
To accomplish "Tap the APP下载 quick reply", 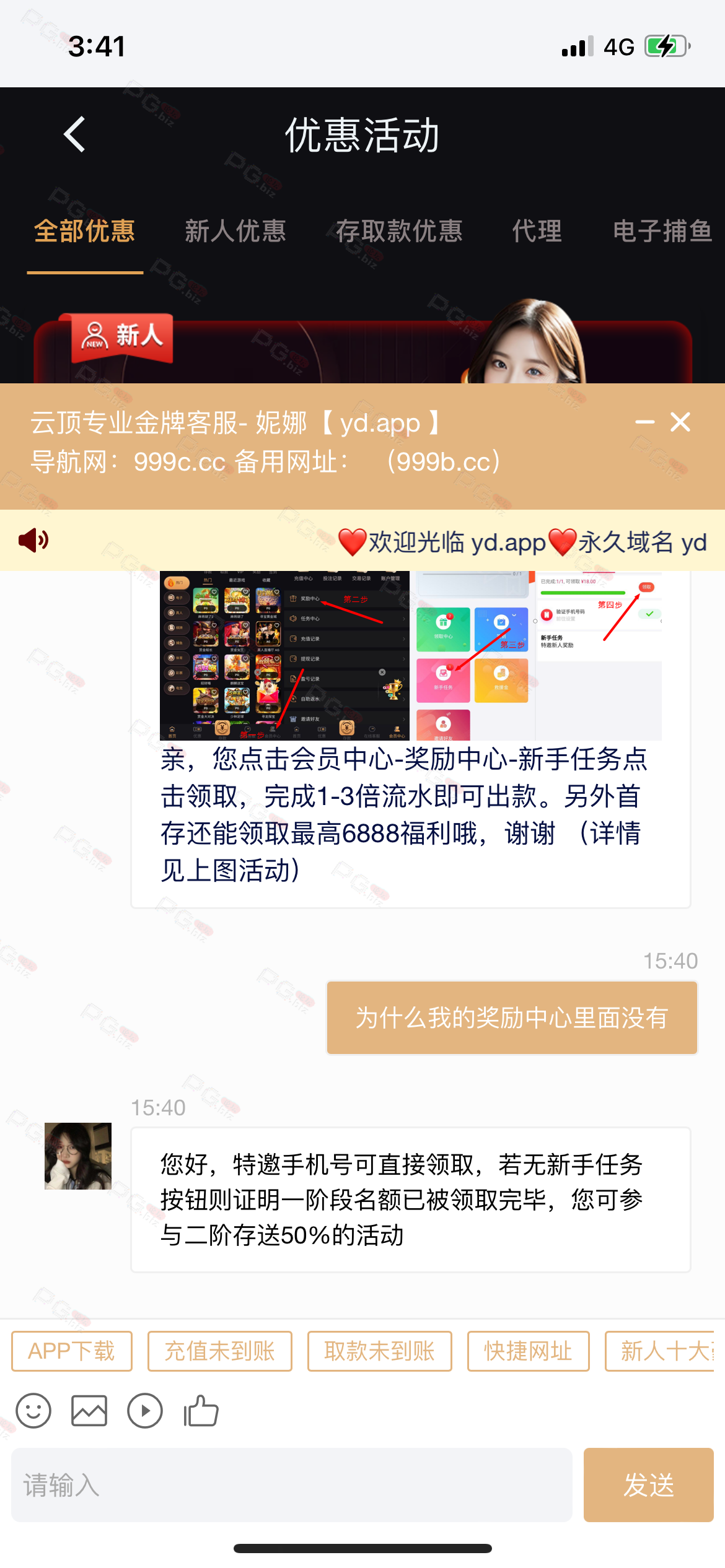I will click(x=72, y=1351).
